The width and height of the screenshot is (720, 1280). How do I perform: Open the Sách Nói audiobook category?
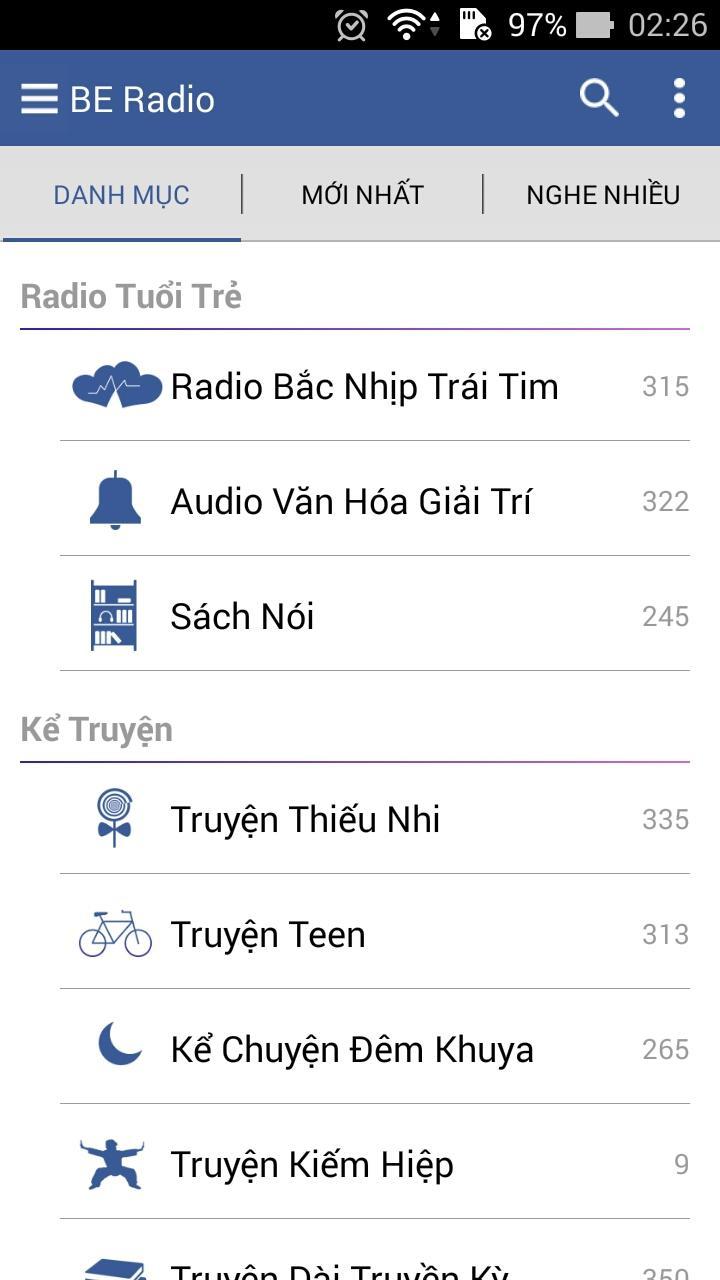pos(241,616)
